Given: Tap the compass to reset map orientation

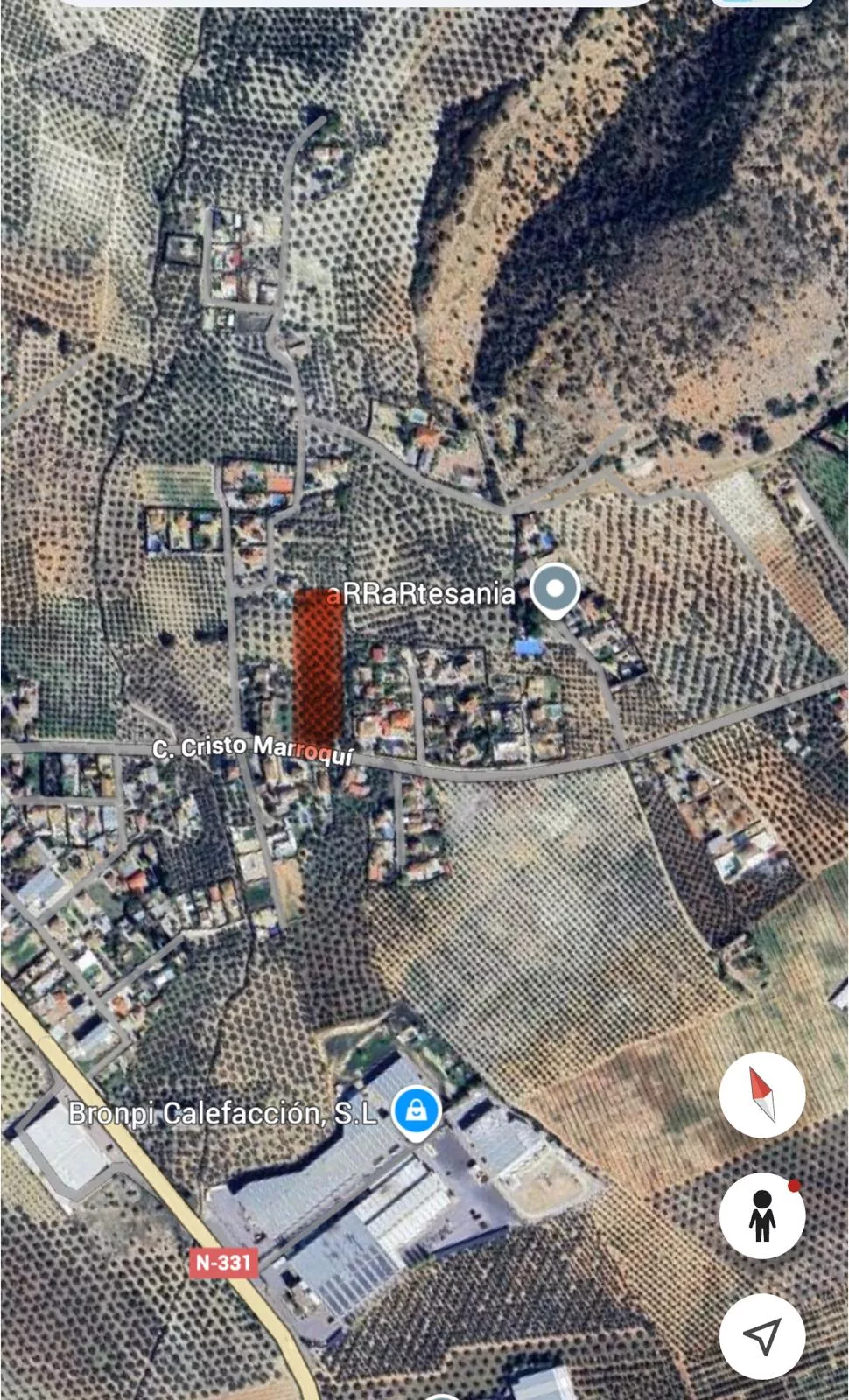Looking at the screenshot, I should pos(761,1095).
